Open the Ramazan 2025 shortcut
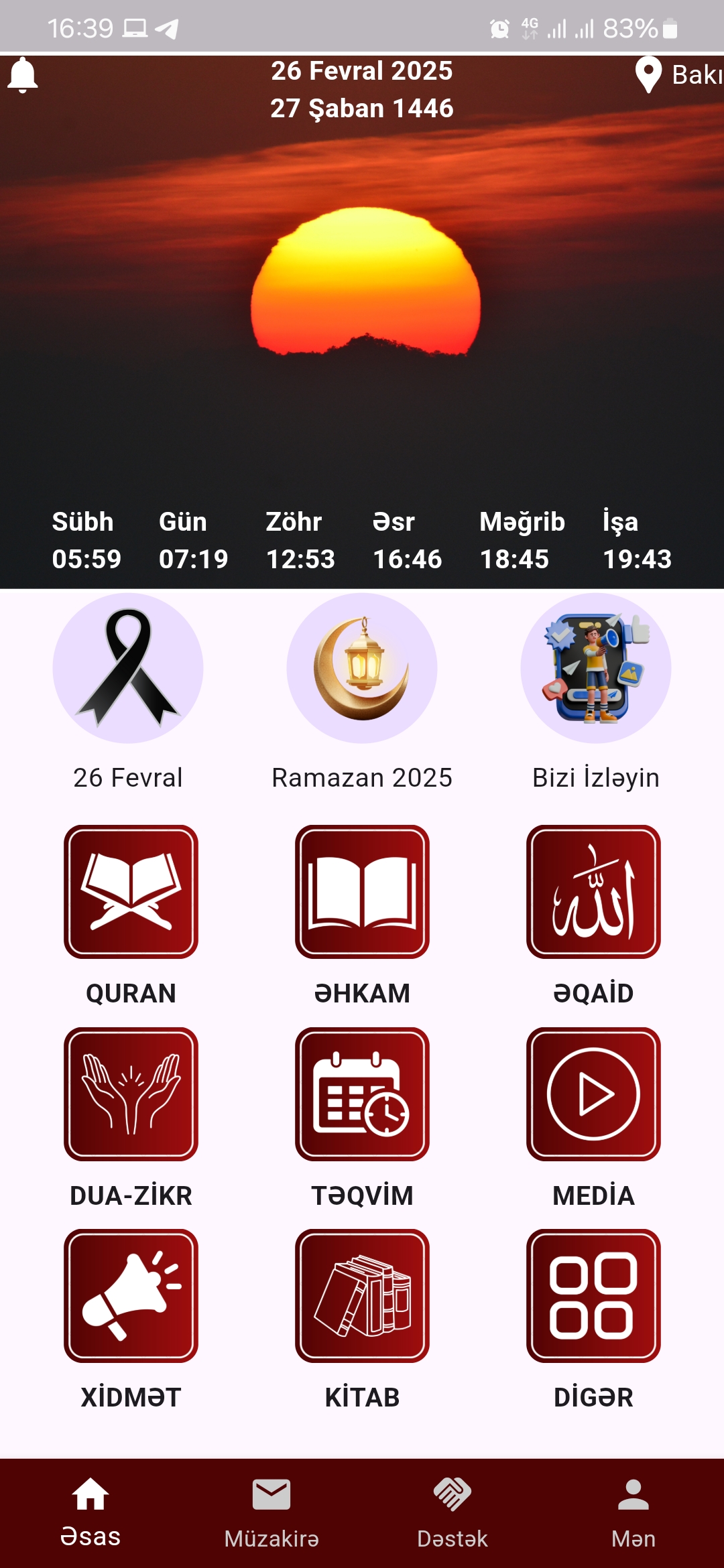This screenshot has height=1568, width=724. coord(362,670)
